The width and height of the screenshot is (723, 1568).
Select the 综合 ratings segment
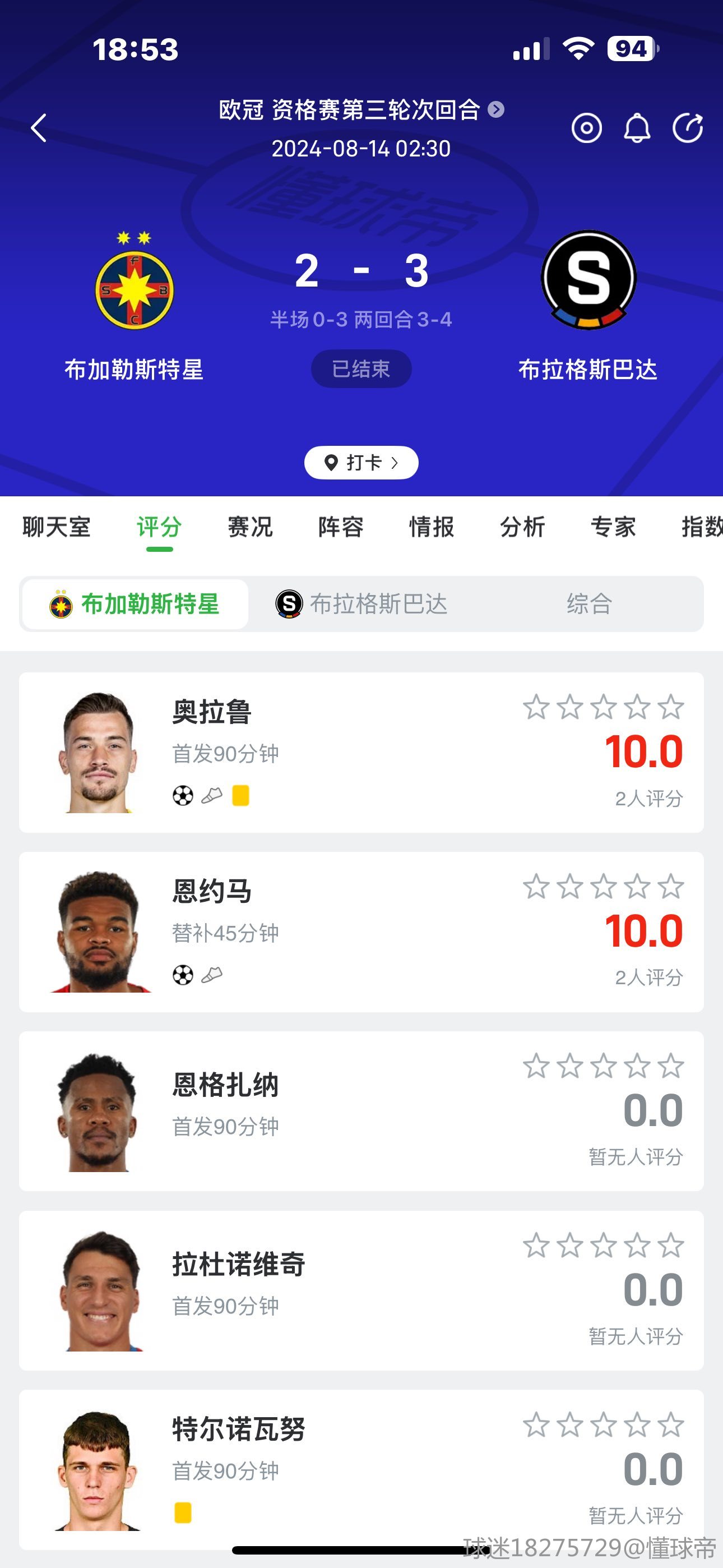(588, 604)
